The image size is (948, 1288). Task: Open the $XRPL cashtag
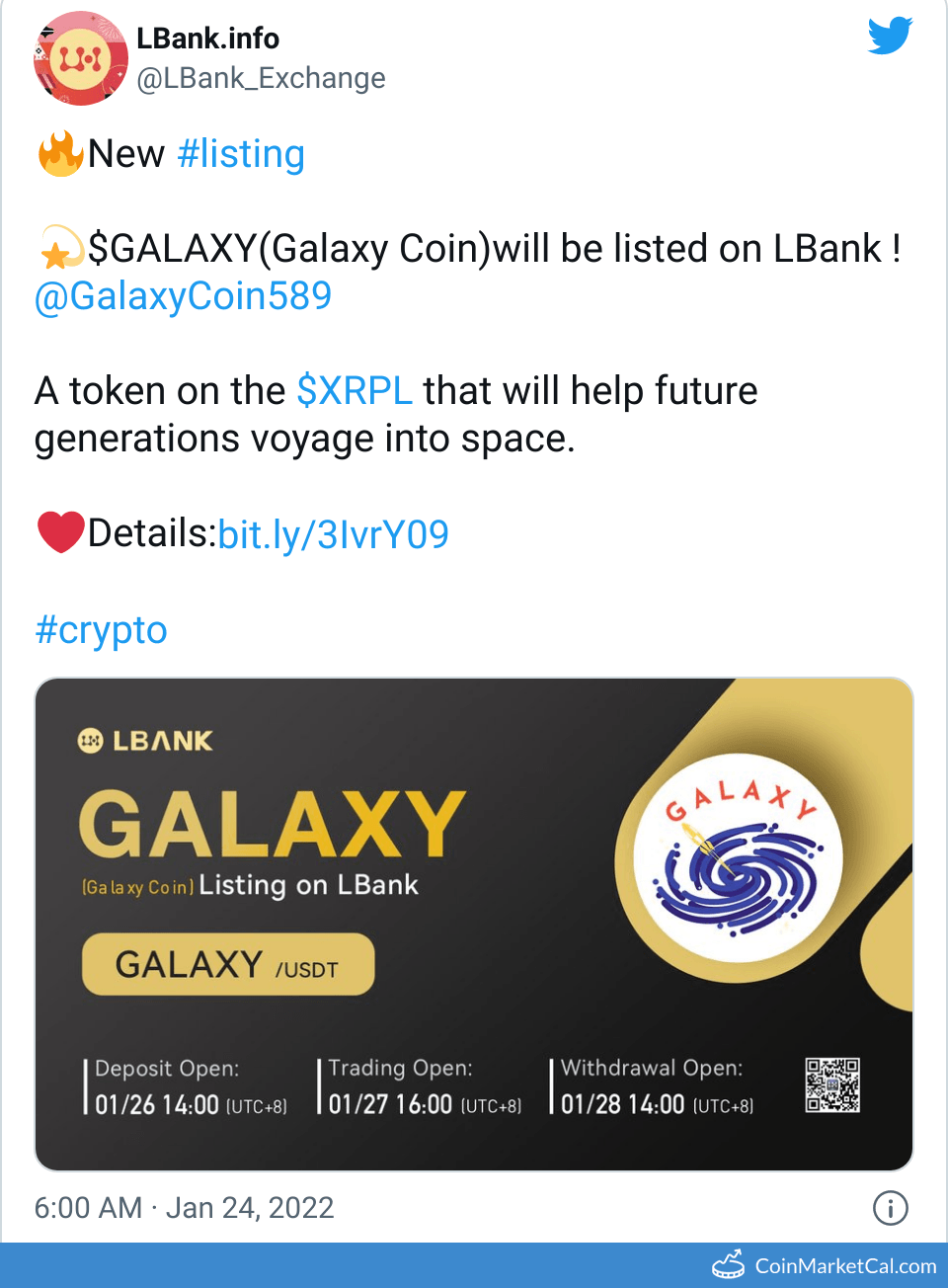[x=354, y=391]
